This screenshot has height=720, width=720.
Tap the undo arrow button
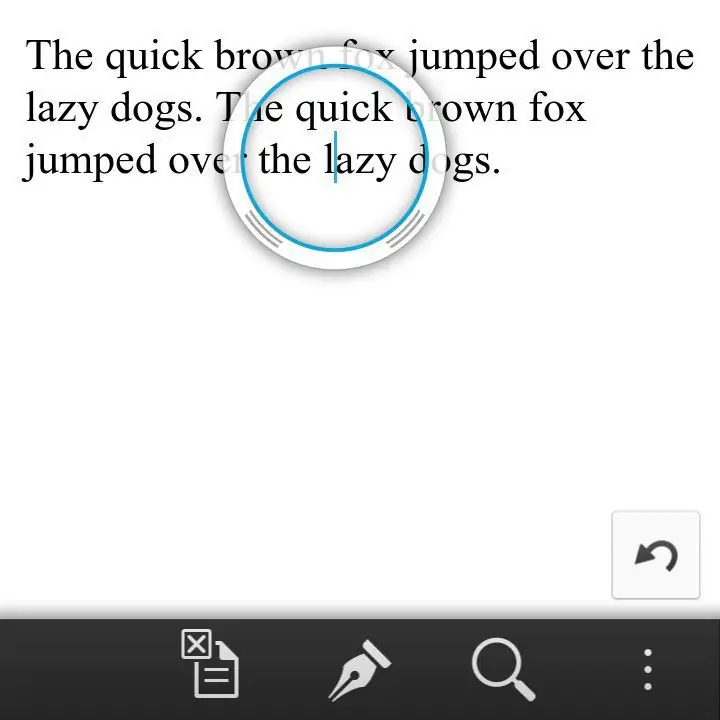(x=656, y=555)
